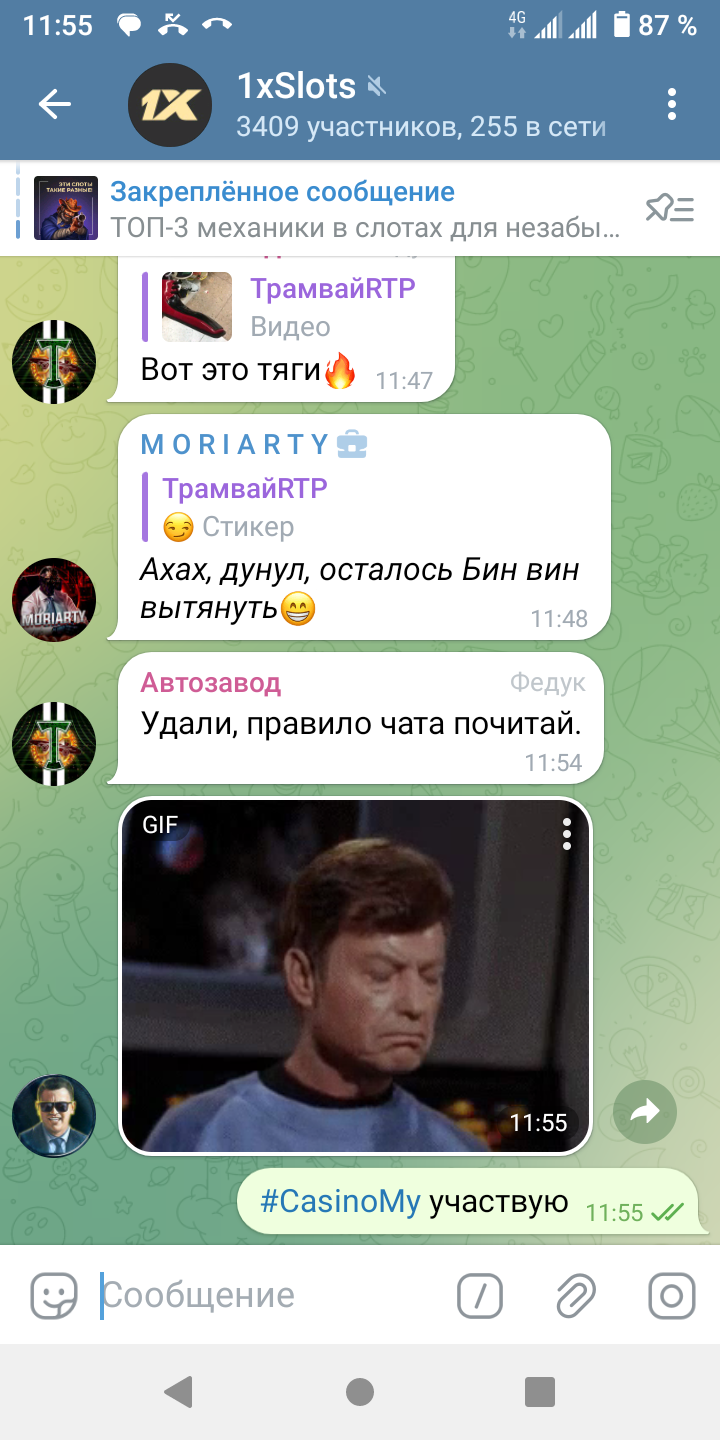This screenshot has width=720, height=1440.
Task: Open the #CasinoMy hashtag
Action: (340, 1201)
